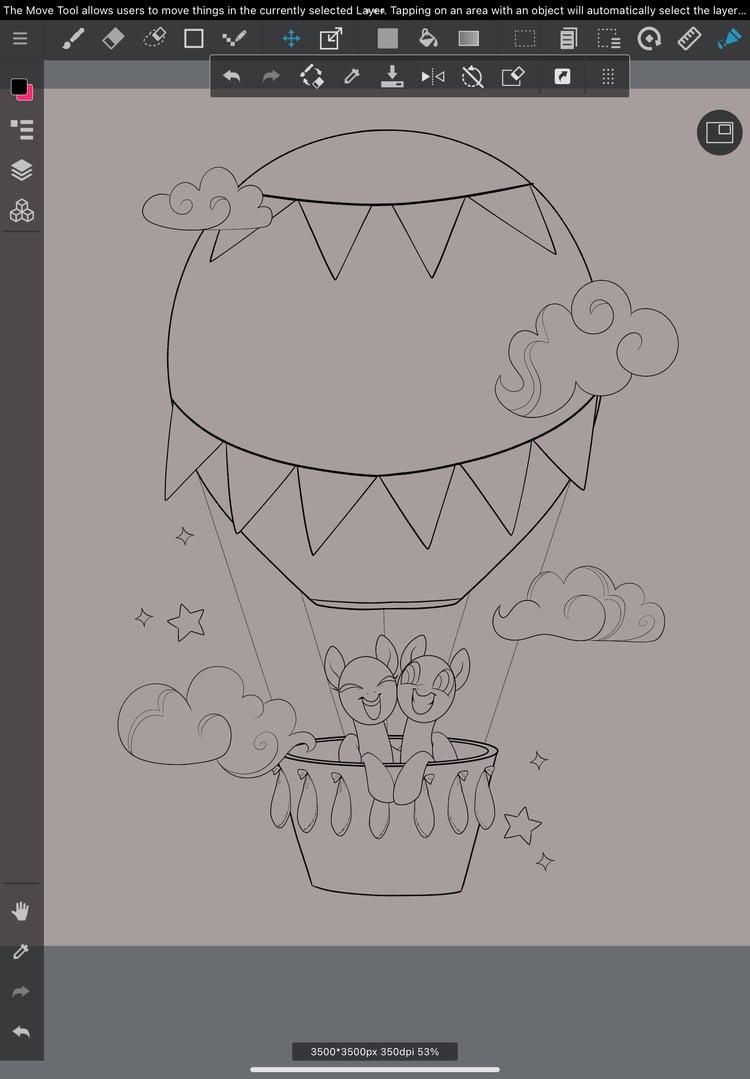Toggle the navigator preview window
The height and width of the screenshot is (1079, 750).
tap(719, 131)
